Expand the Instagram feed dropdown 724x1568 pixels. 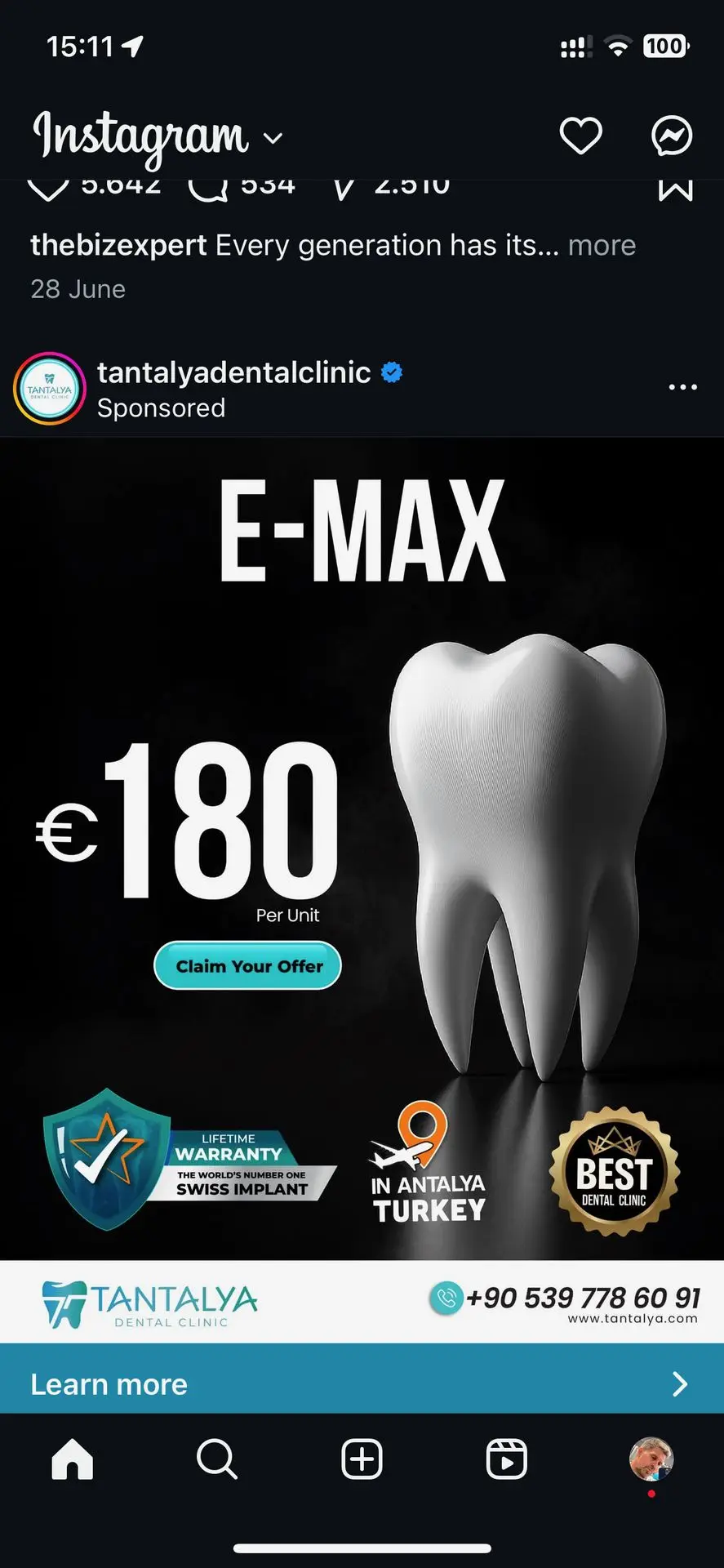point(273,138)
